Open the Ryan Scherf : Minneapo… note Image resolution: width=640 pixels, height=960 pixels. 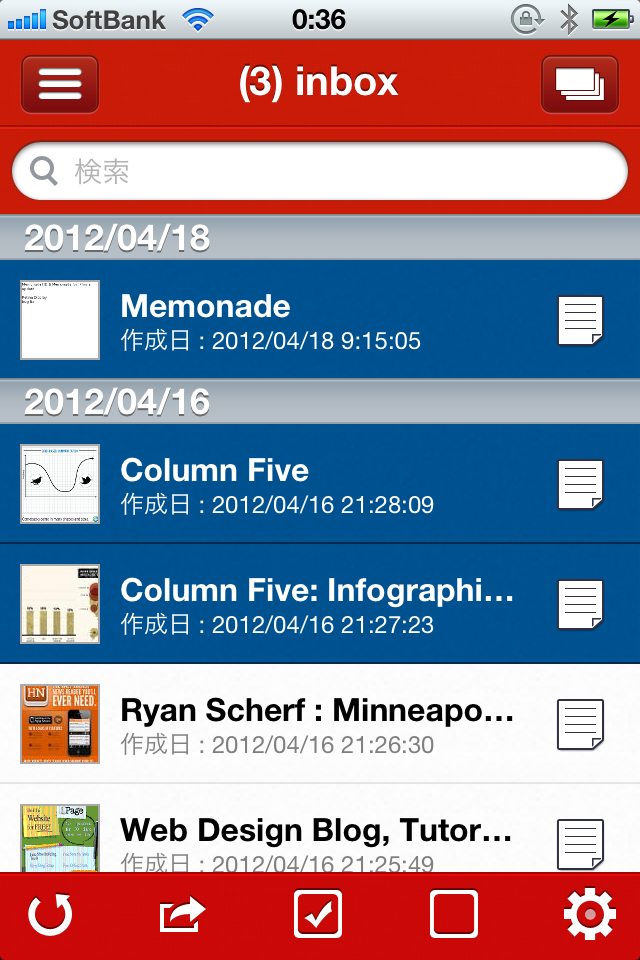[320, 724]
